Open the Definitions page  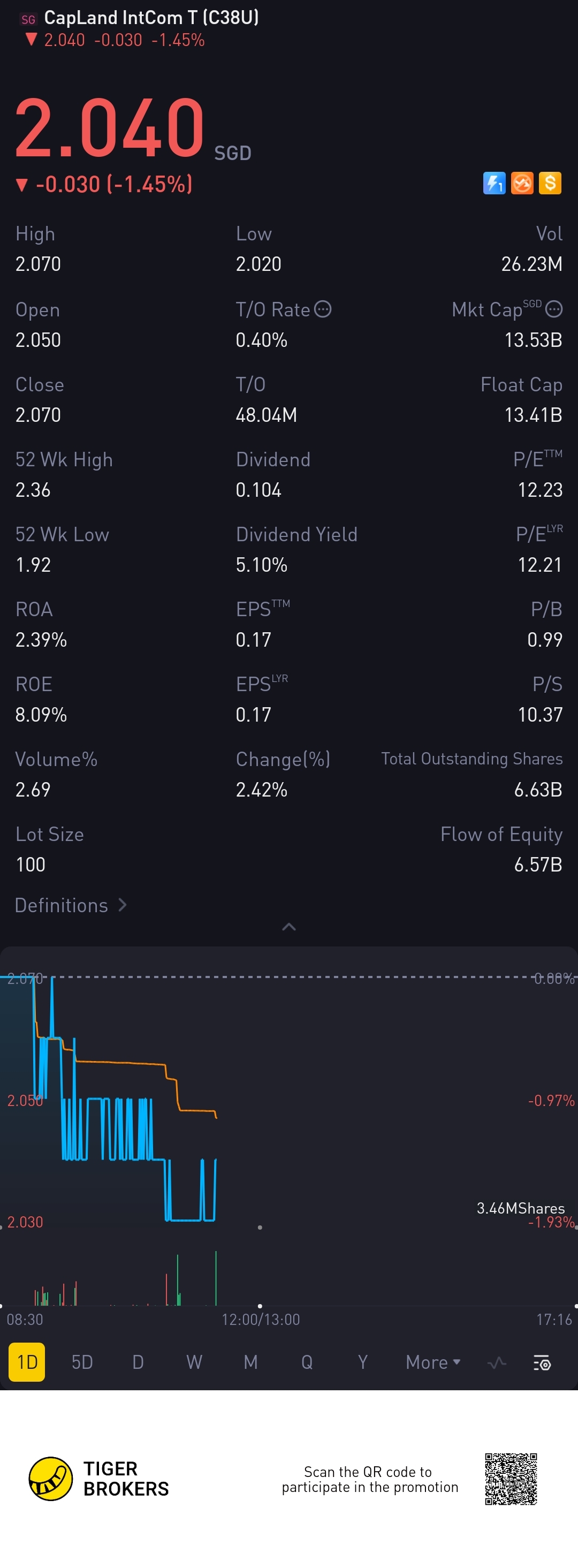71,905
